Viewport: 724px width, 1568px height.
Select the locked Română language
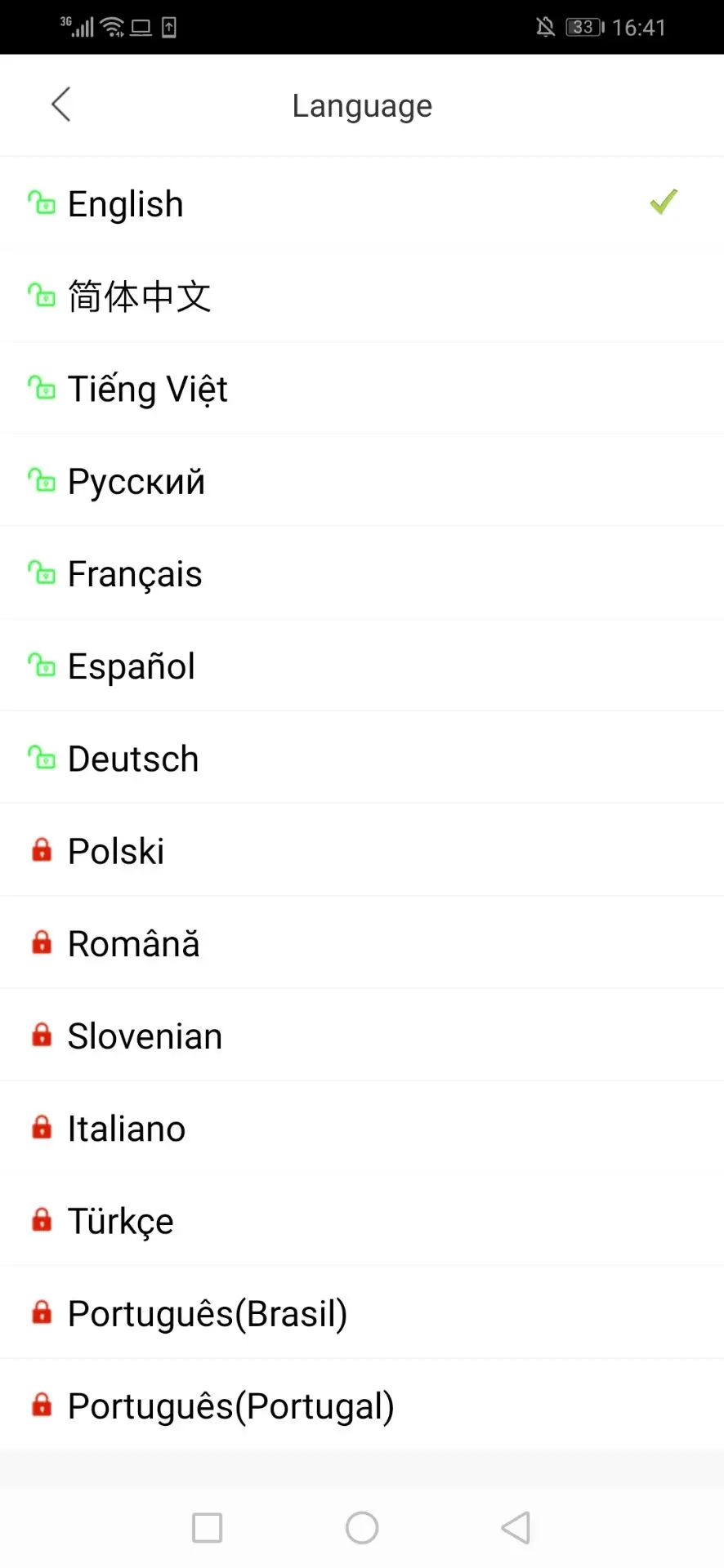point(362,942)
